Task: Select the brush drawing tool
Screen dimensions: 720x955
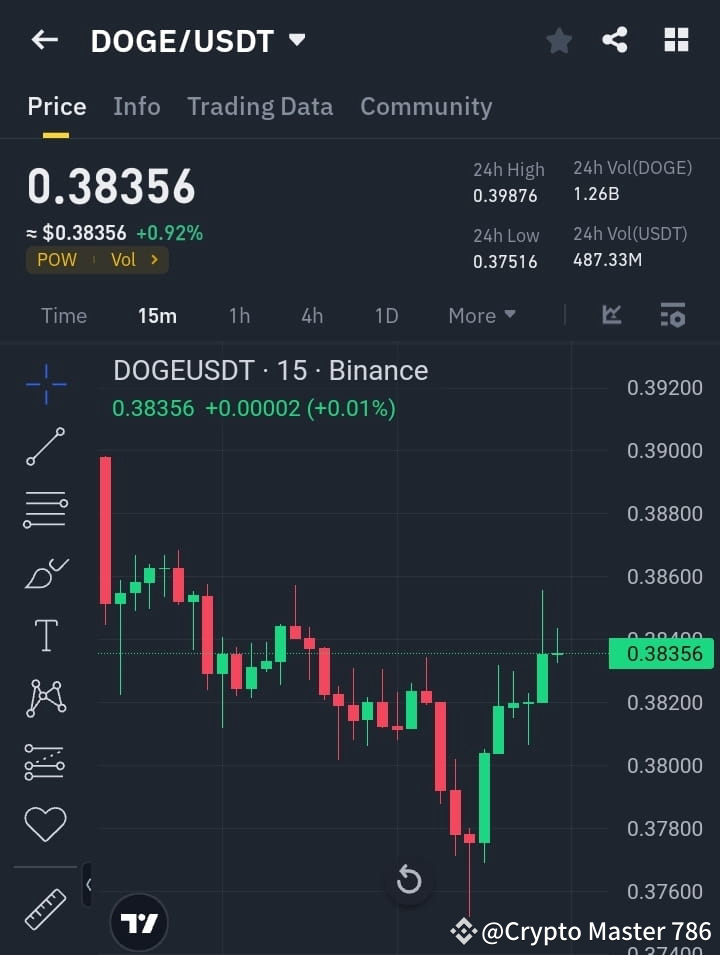Action: coord(44,572)
